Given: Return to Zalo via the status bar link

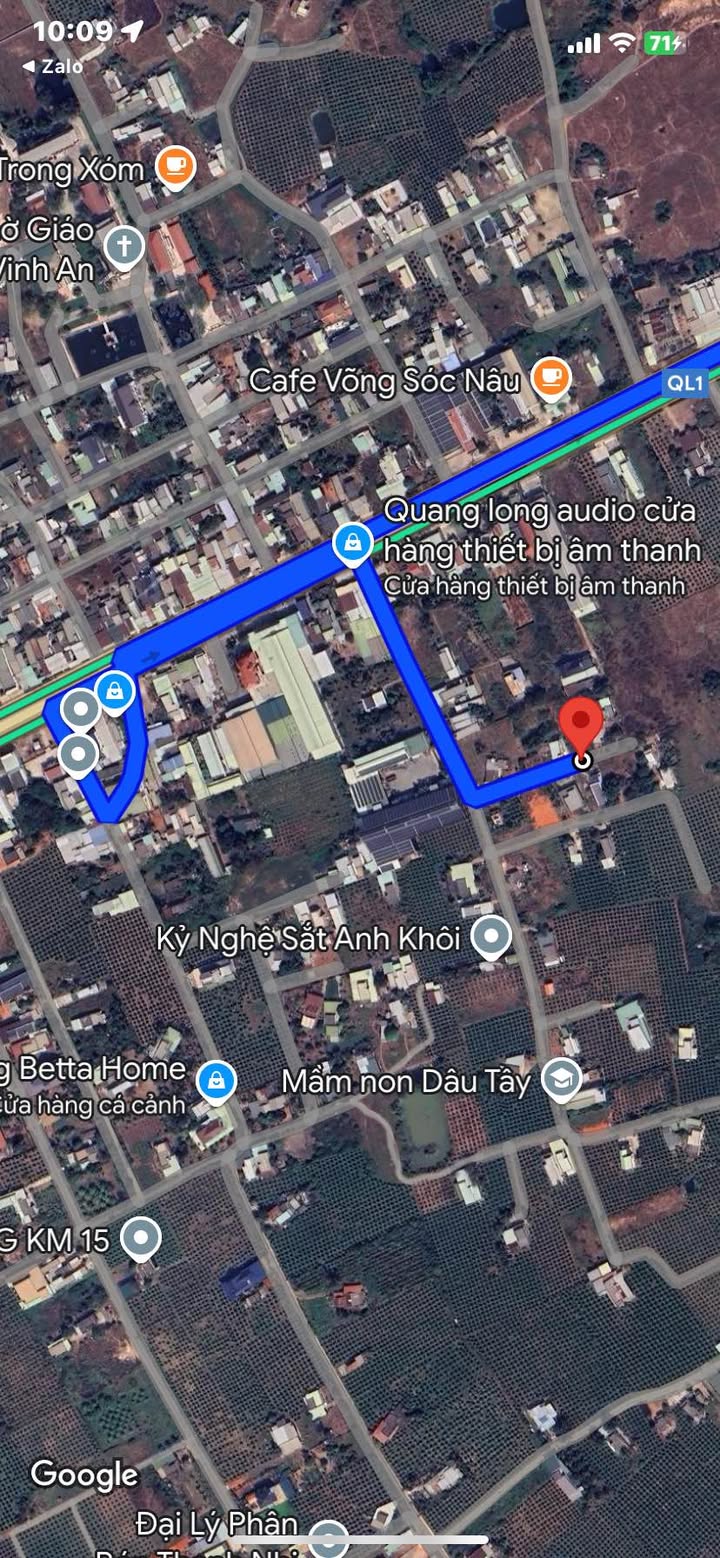Looking at the screenshot, I should coord(52,66).
